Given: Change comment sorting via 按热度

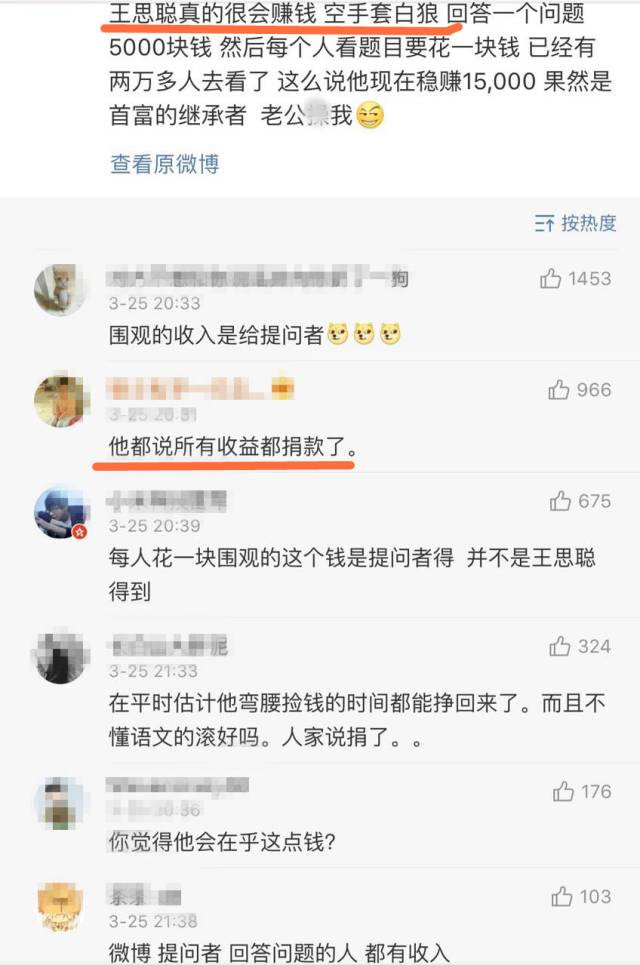Looking at the screenshot, I should click(575, 223).
